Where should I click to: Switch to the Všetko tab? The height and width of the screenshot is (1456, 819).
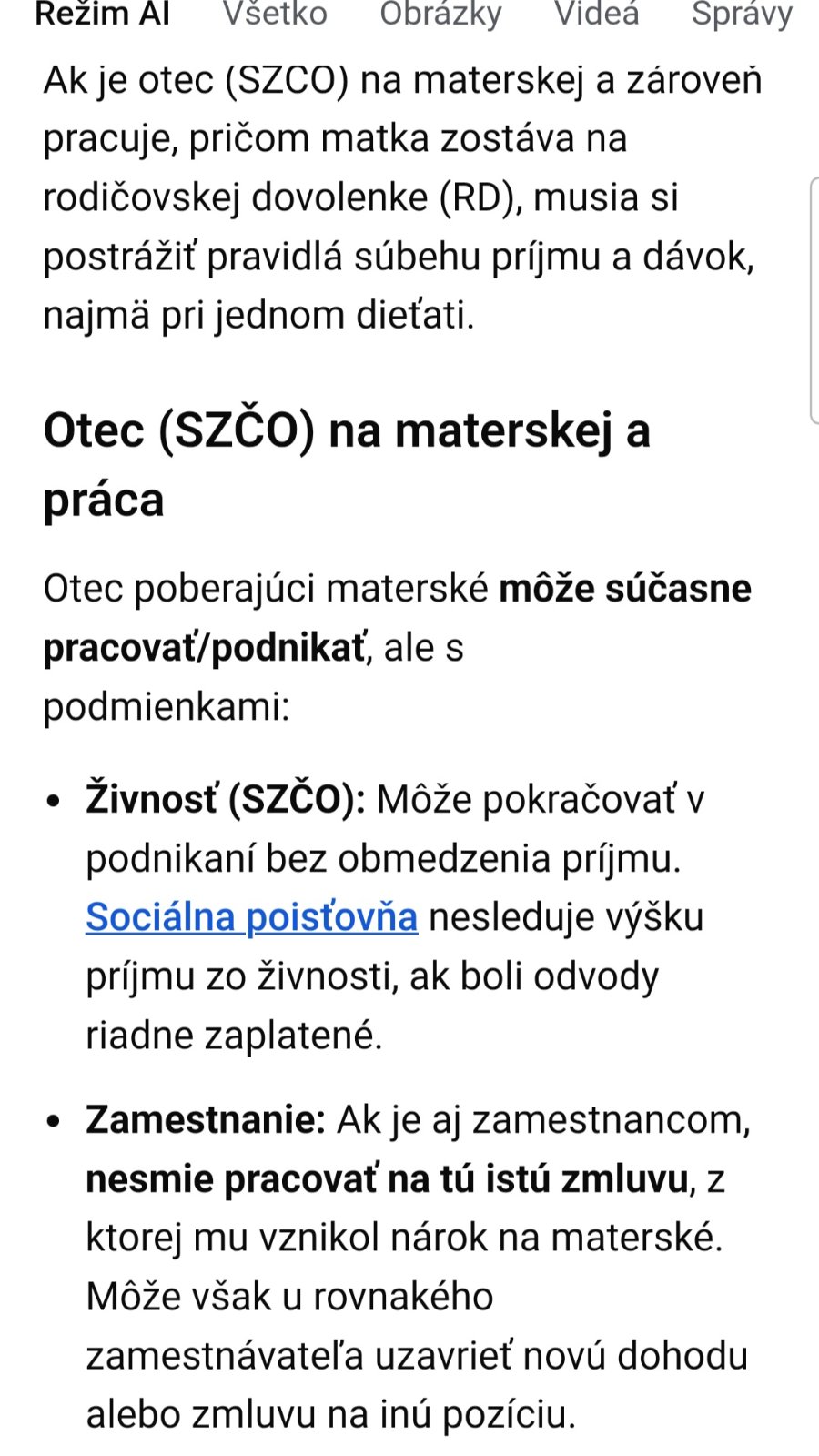(275, 15)
